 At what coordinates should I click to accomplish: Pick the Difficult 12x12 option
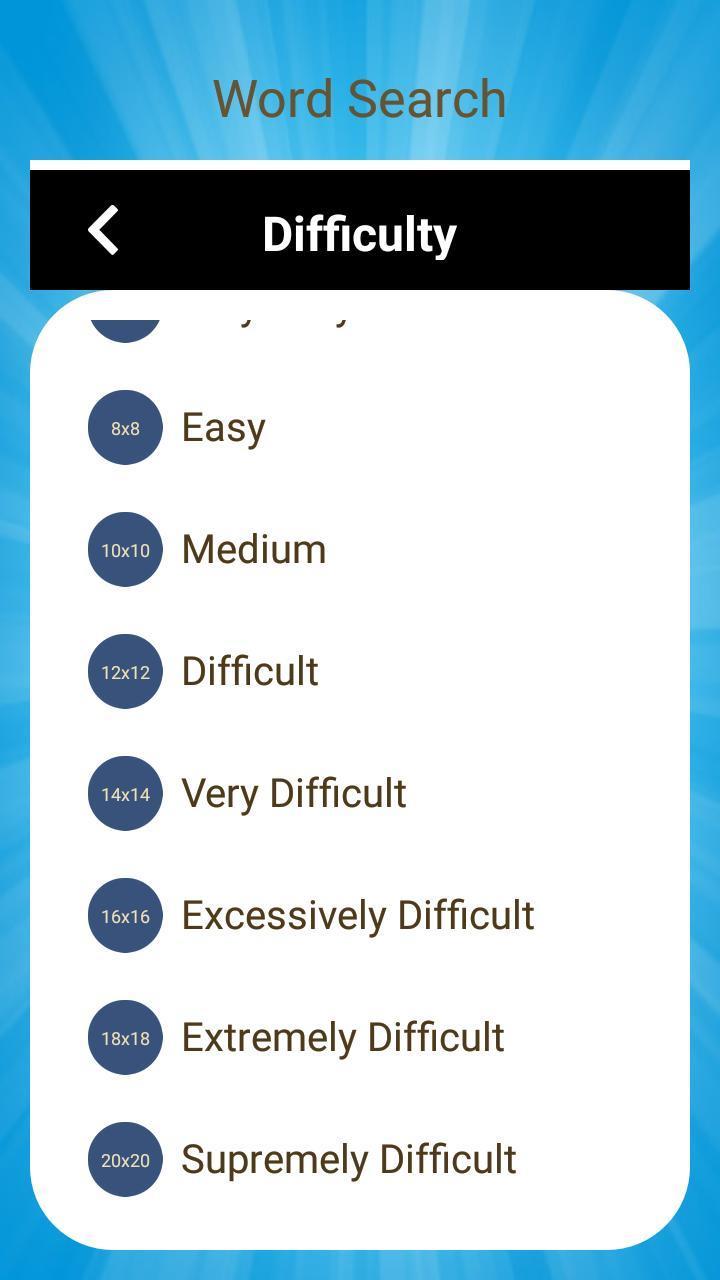tap(360, 671)
